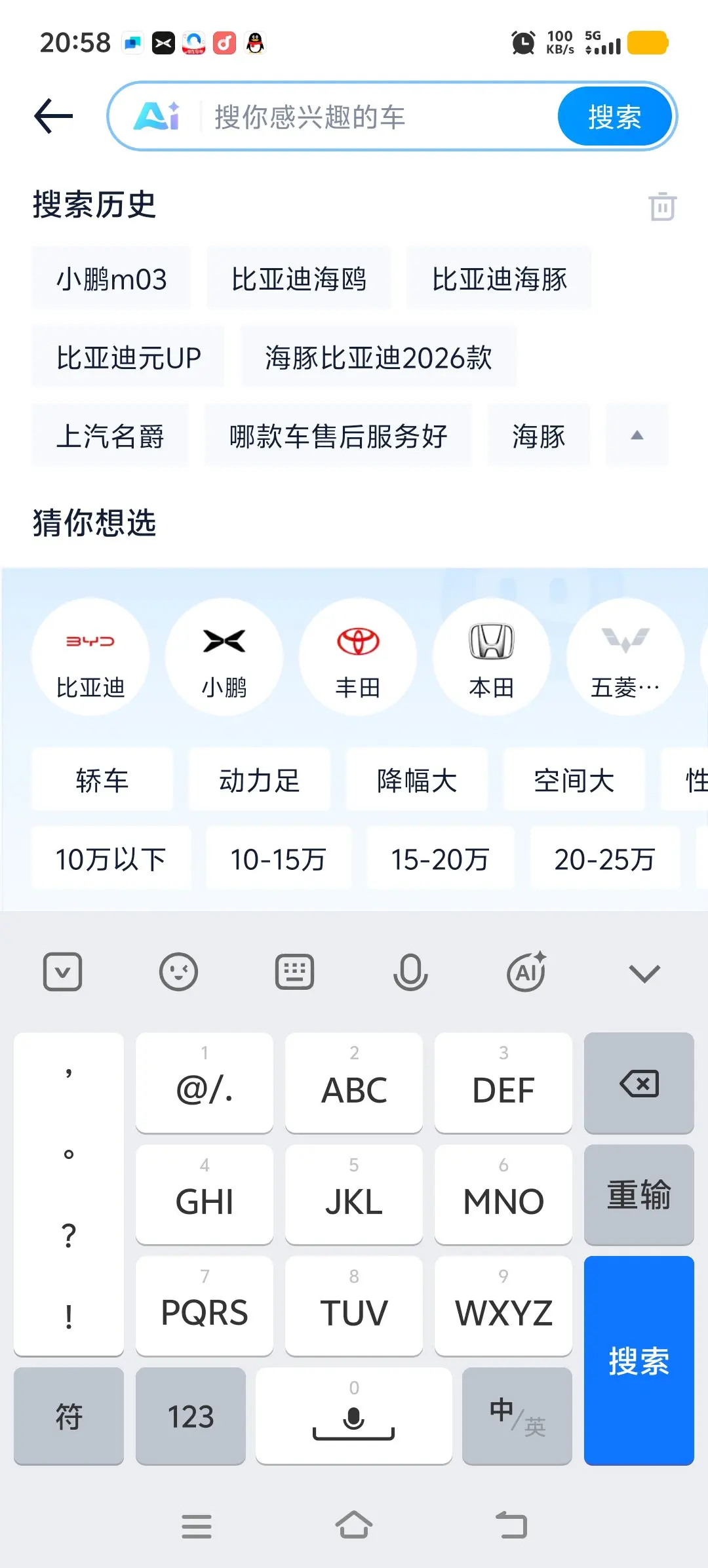Select the 比亚迪海鸥 history chip
This screenshot has height=1568, width=708.
[x=299, y=279]
